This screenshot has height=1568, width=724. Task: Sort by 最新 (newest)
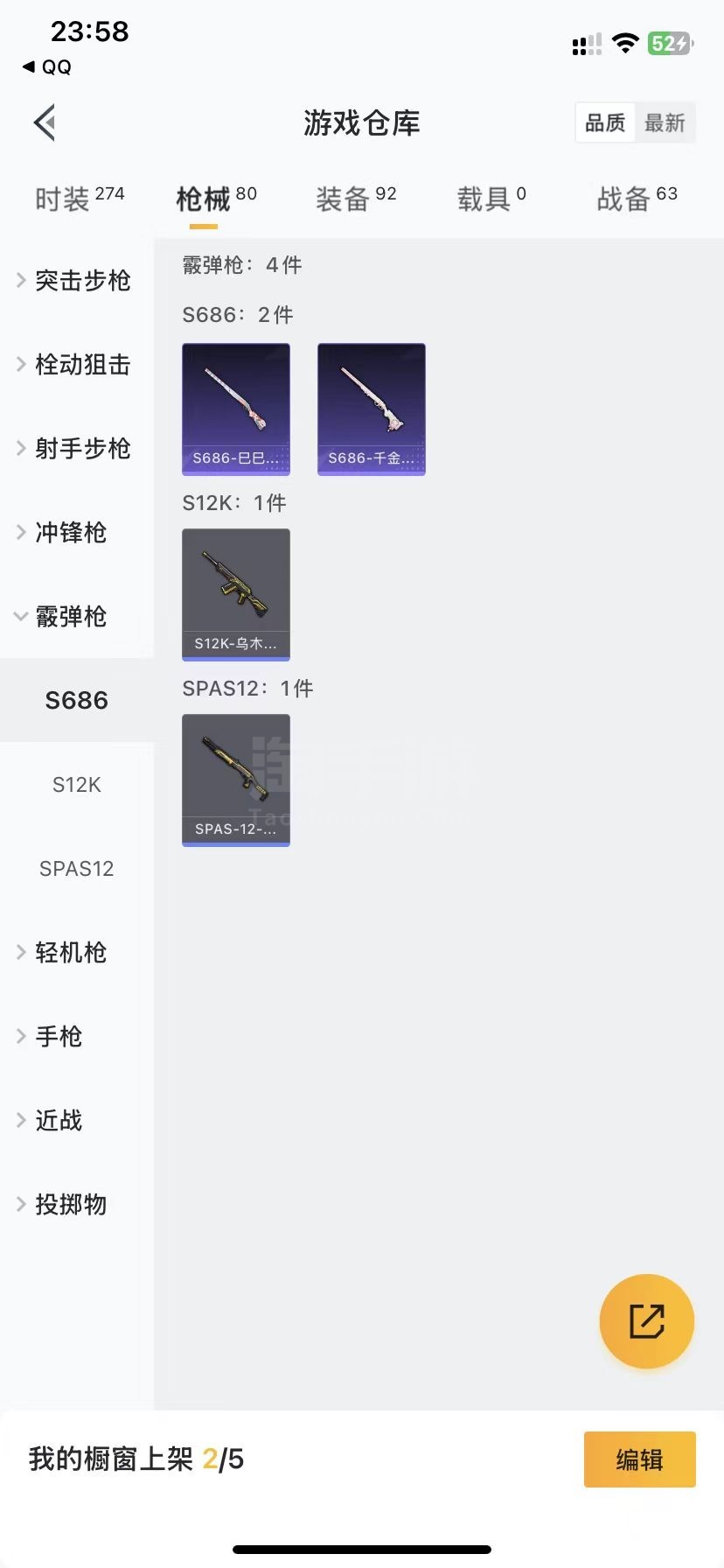(x=665, y=122)
